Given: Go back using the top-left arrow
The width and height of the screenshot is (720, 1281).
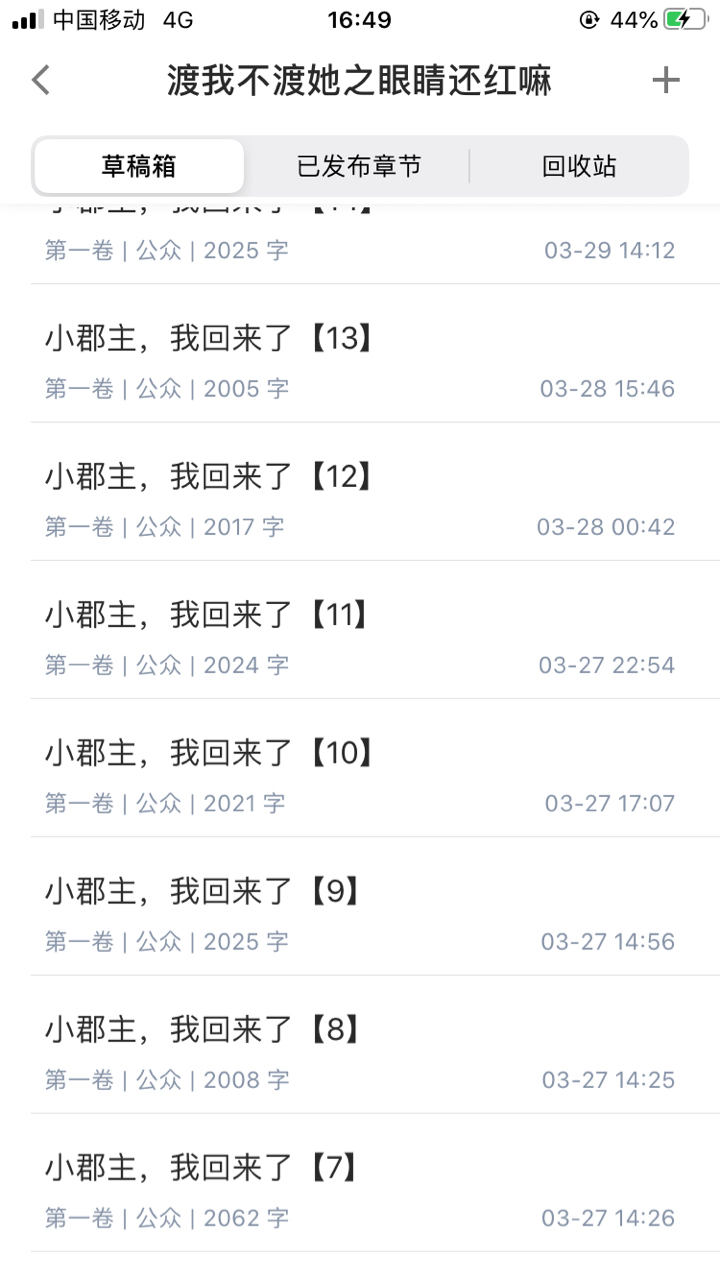Looking at the screenshot, I should pos(41,80).
